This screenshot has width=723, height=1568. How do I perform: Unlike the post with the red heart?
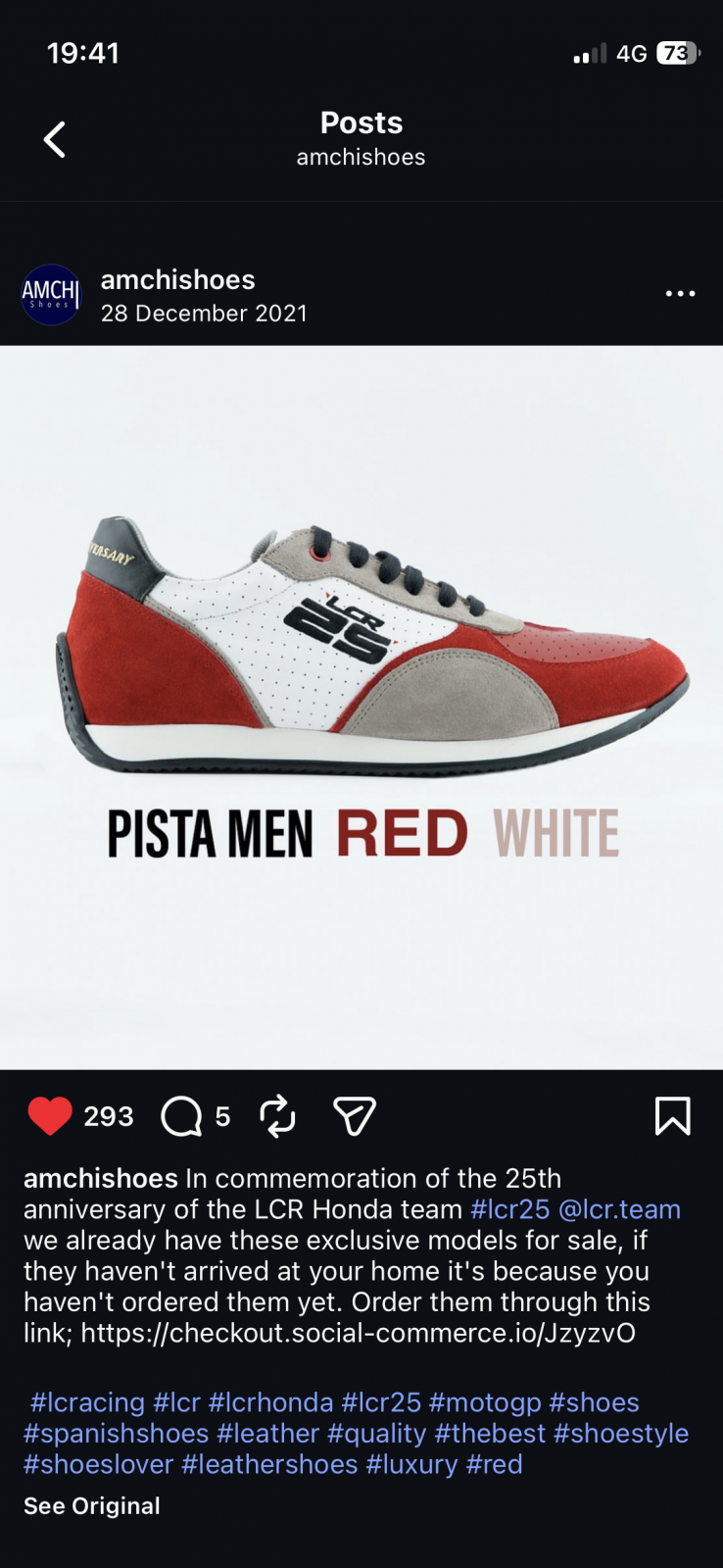50,1116
